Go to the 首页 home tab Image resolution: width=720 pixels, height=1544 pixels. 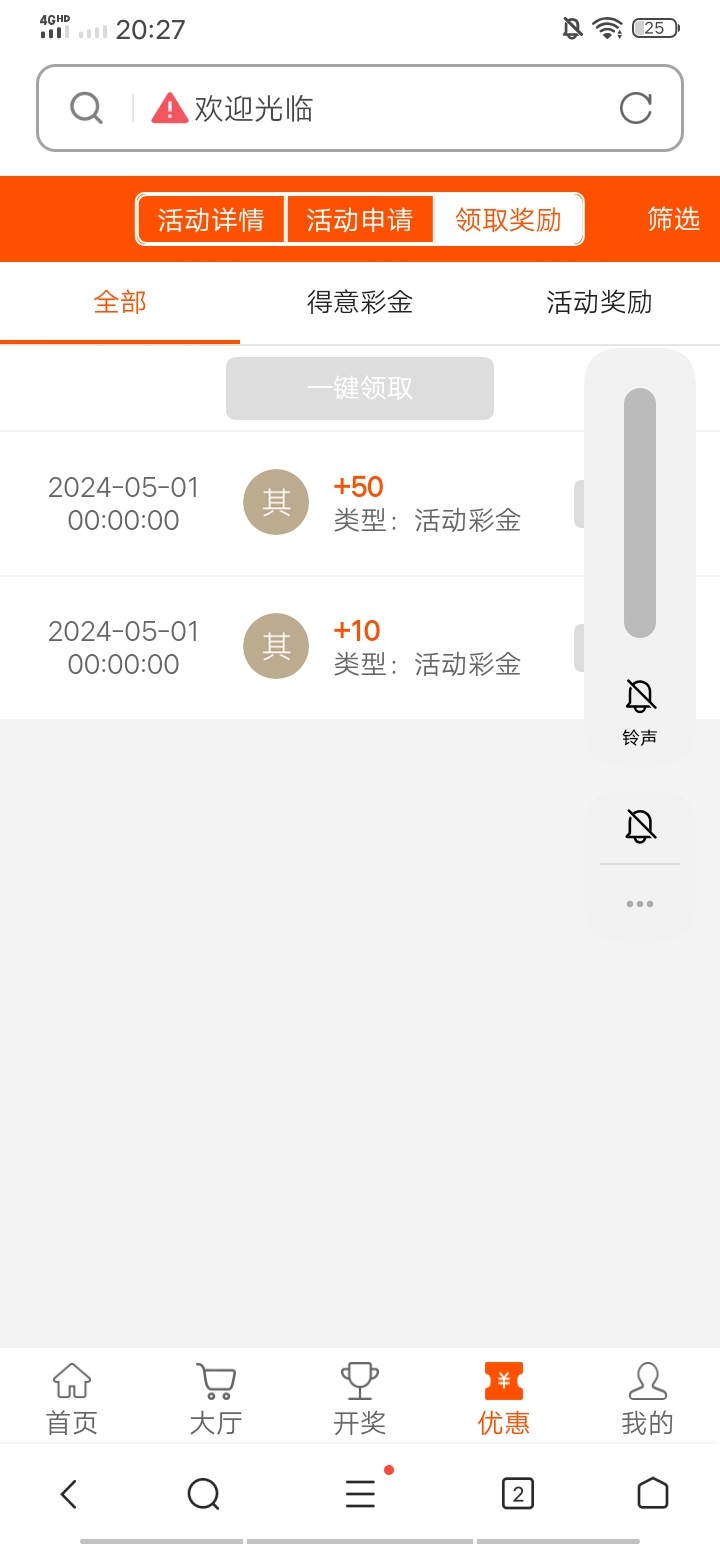(x=72, y=1398)
